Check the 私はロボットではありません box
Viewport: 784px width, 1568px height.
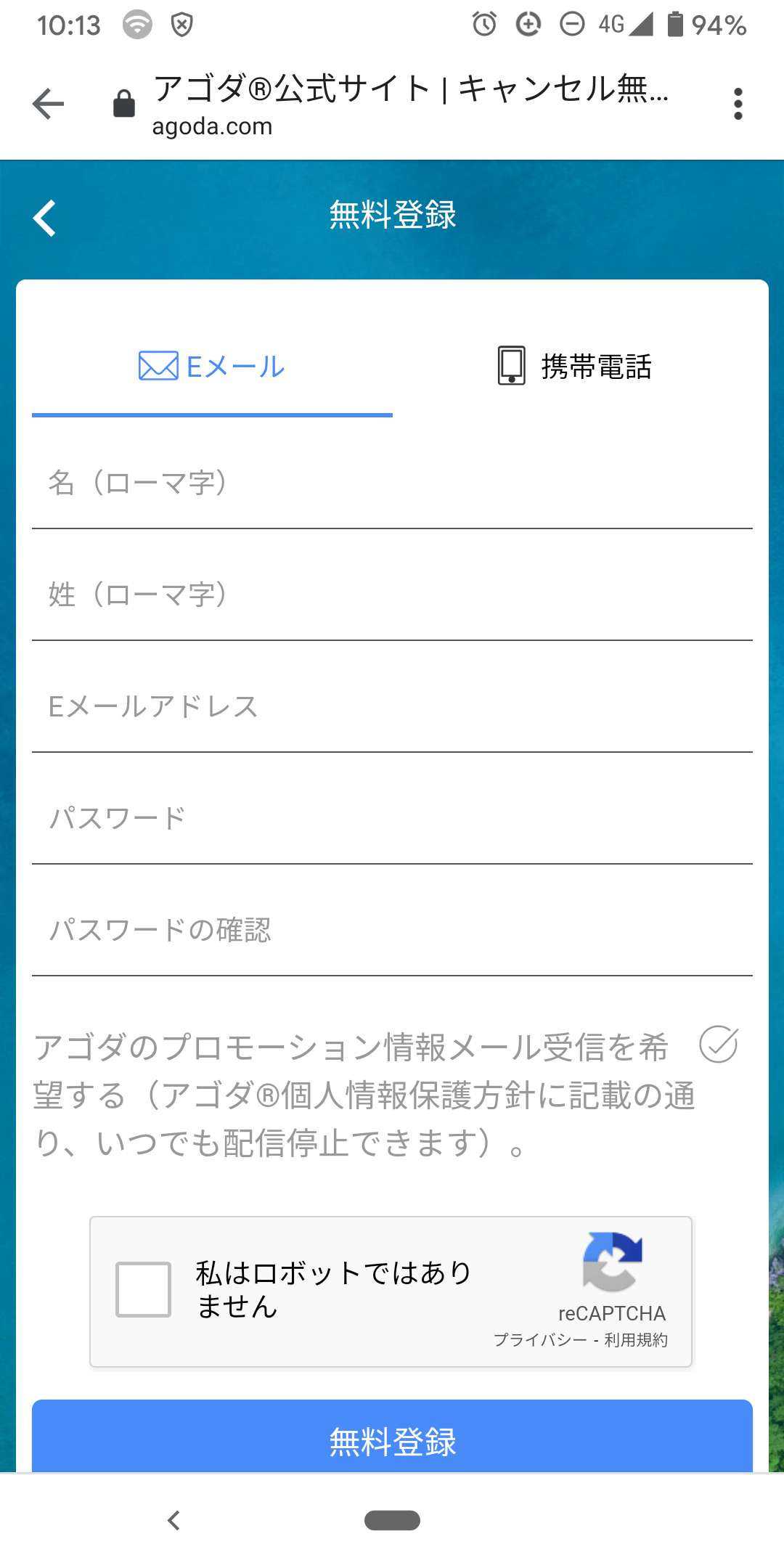point(144,1289)
